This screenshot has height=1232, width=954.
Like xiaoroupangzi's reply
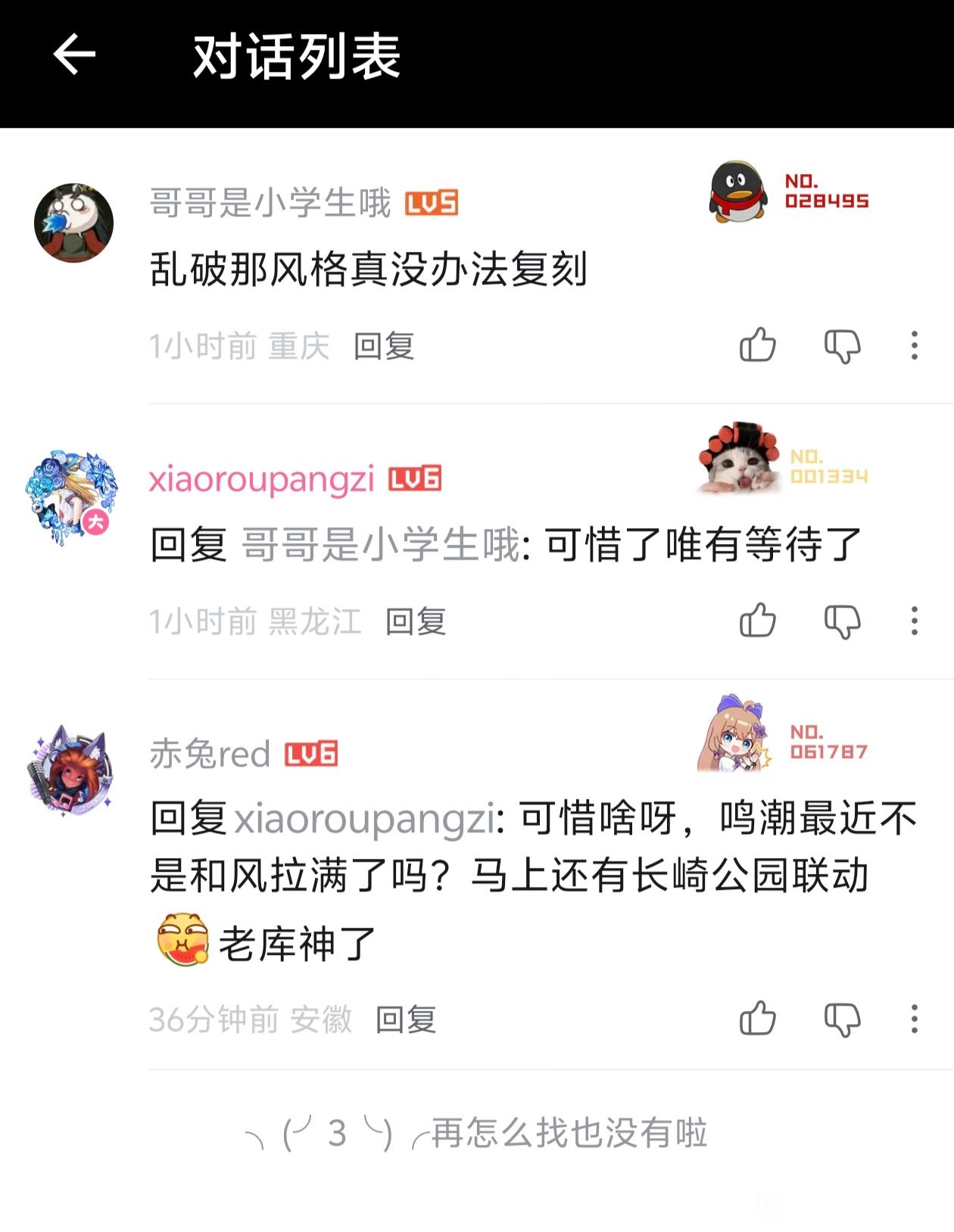(x=758, y=621)
